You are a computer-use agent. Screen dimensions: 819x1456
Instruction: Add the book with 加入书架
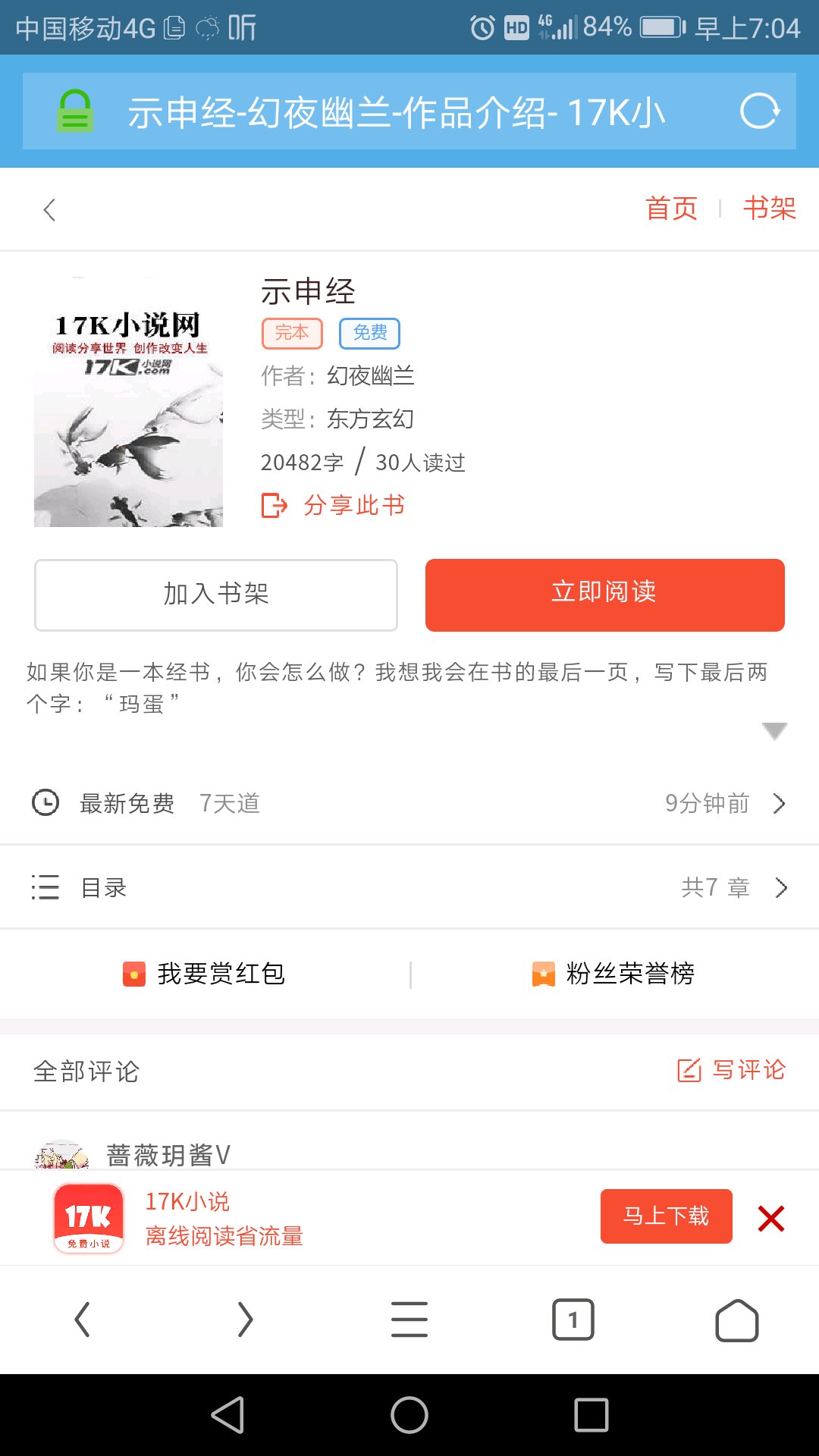[x=216, y=595]
